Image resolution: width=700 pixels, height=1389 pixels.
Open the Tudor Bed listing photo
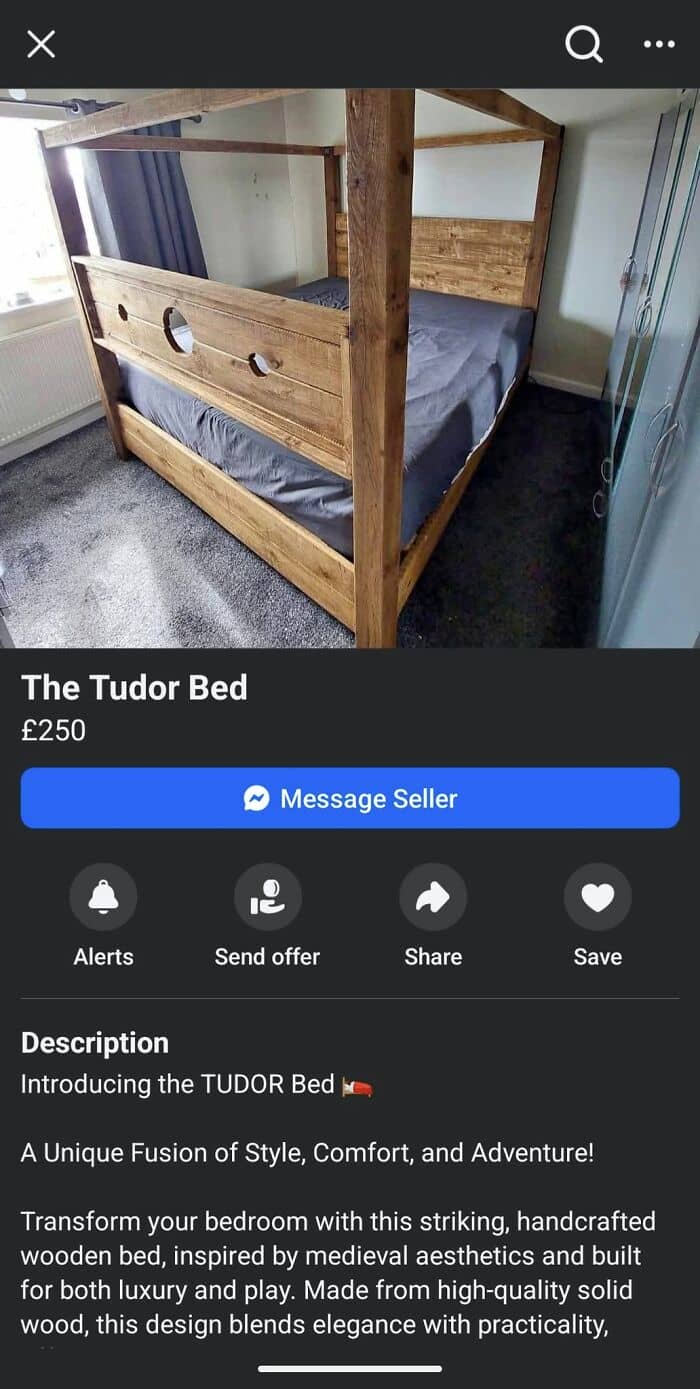[x=350, y=368]
